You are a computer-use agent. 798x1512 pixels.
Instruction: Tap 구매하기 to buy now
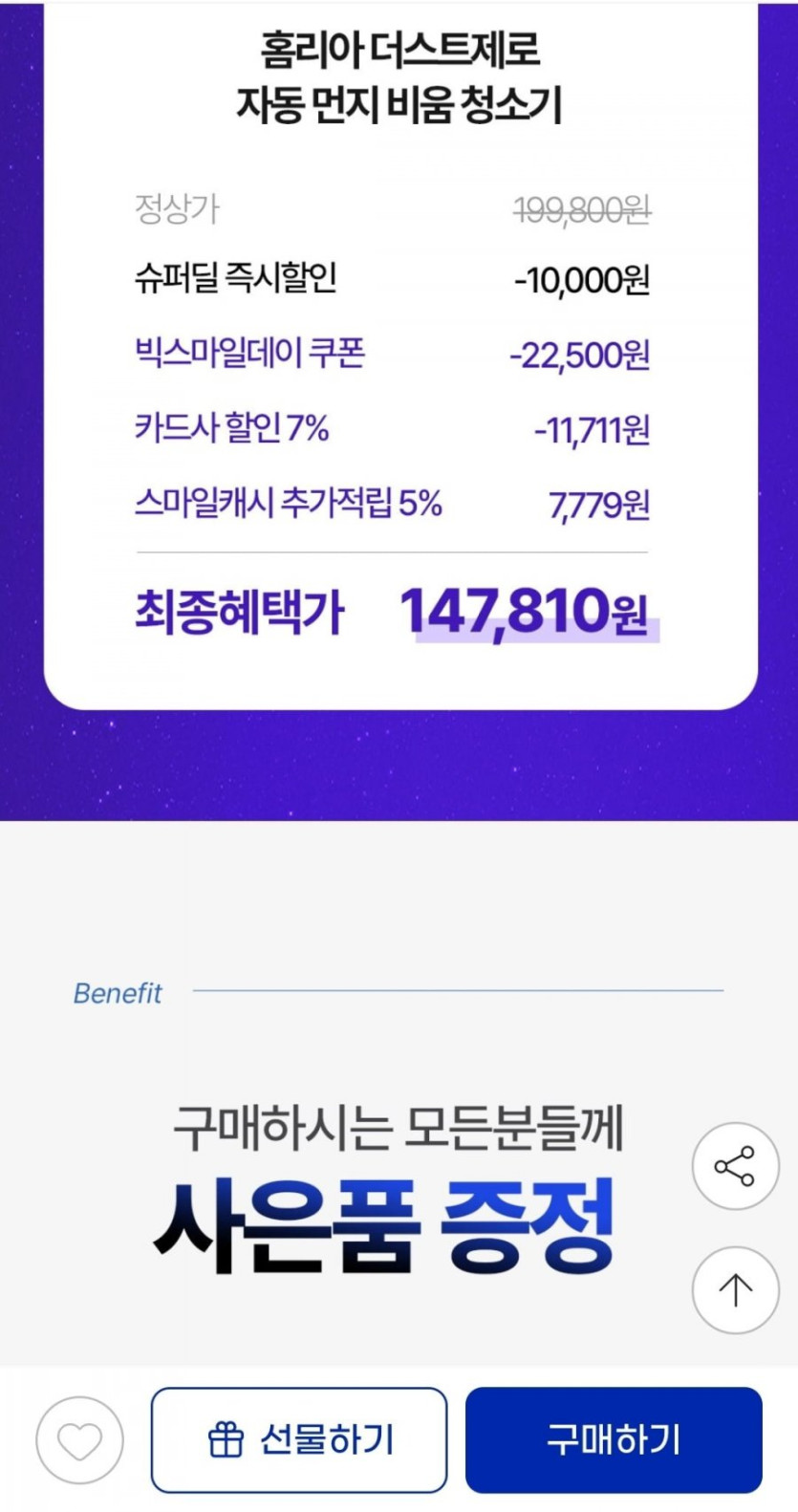(x=614, y=1440)
